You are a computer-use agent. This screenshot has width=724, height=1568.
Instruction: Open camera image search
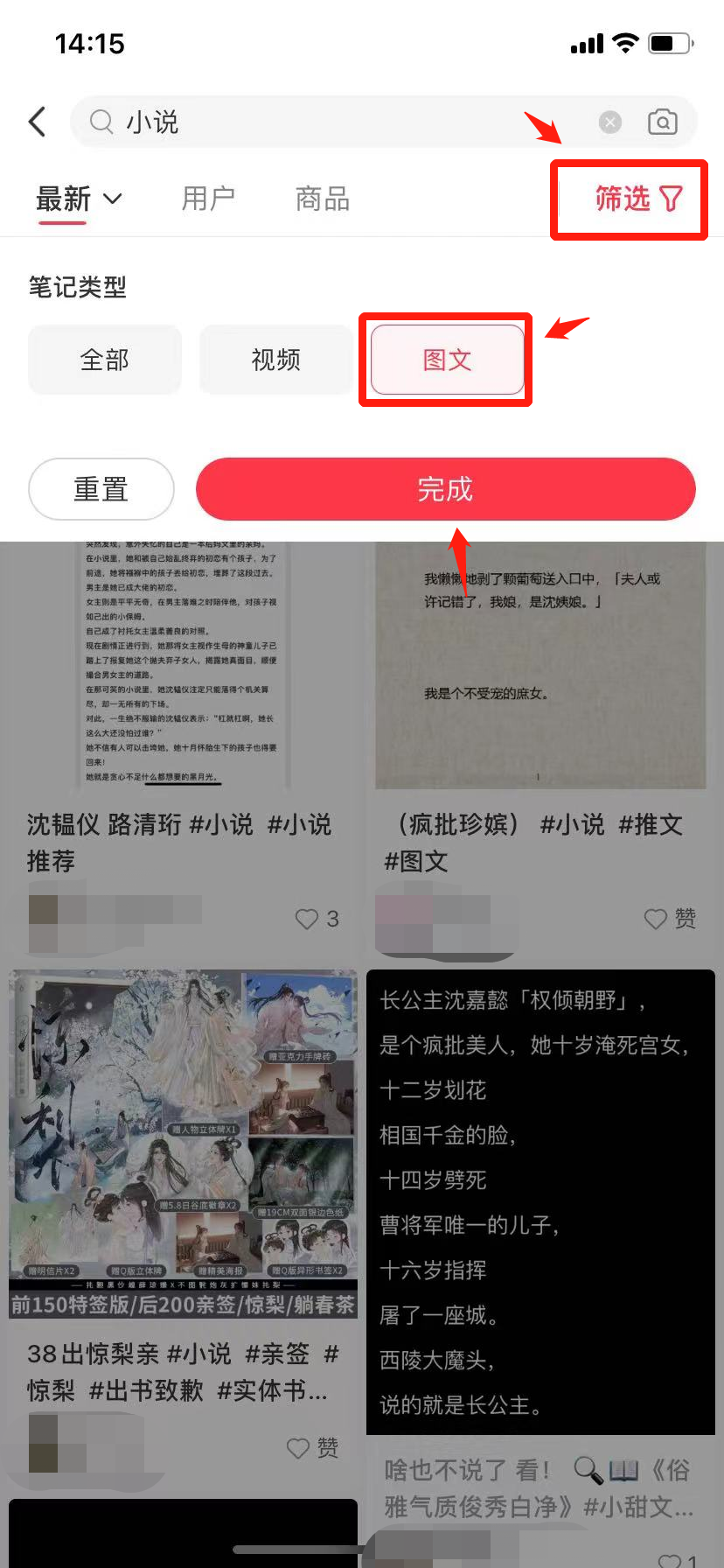pos(662,122)
